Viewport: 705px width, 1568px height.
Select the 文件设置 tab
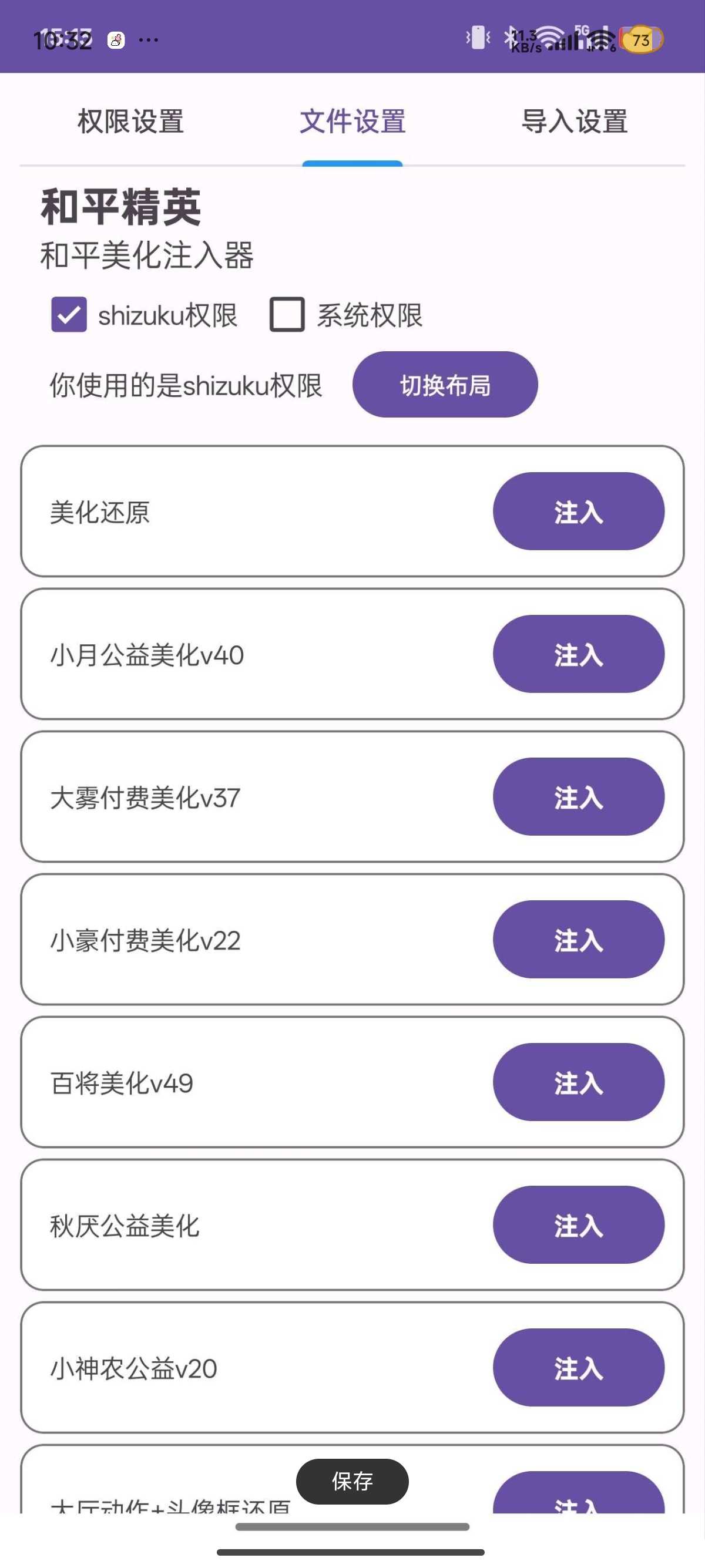coord(352,121)
